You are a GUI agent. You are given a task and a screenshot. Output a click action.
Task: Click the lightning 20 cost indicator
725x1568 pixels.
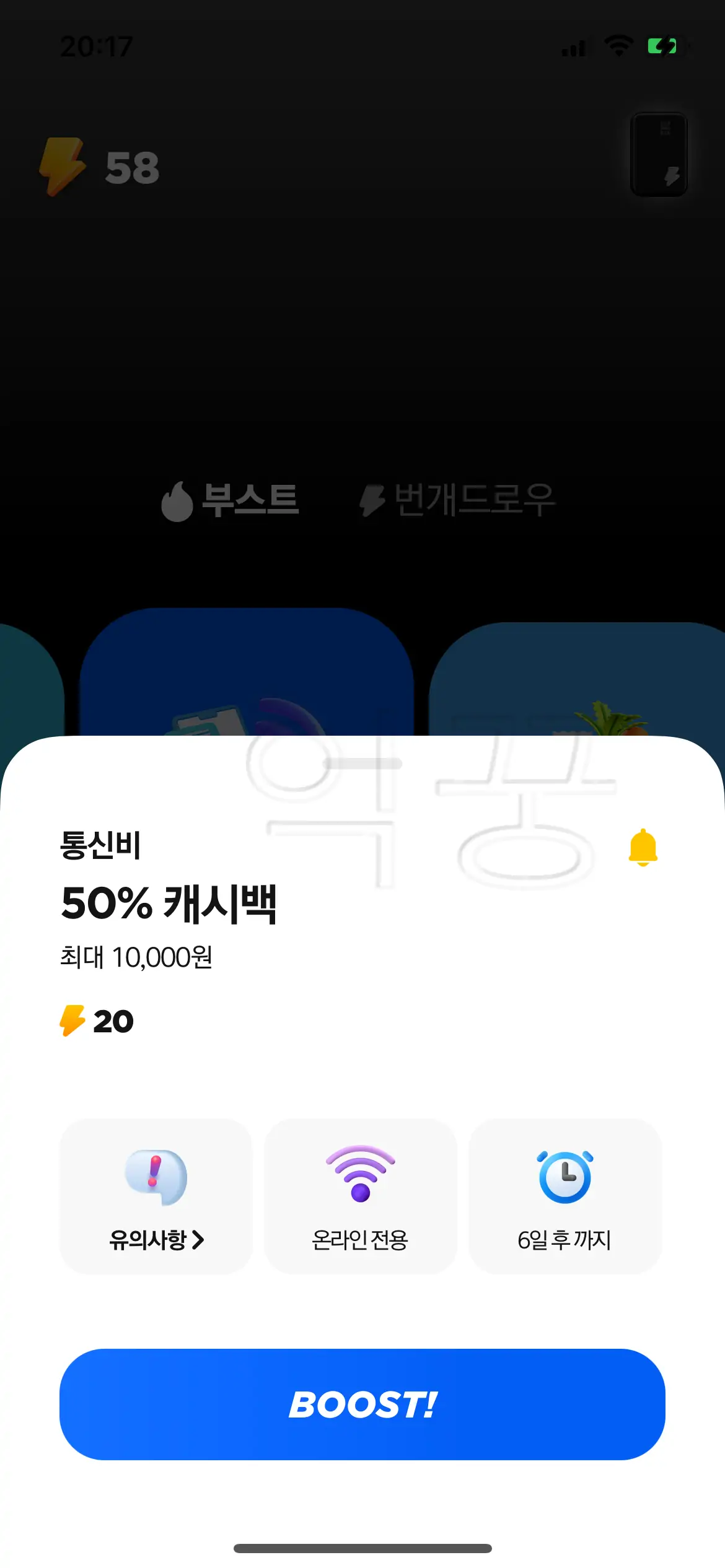(95, 1020)
